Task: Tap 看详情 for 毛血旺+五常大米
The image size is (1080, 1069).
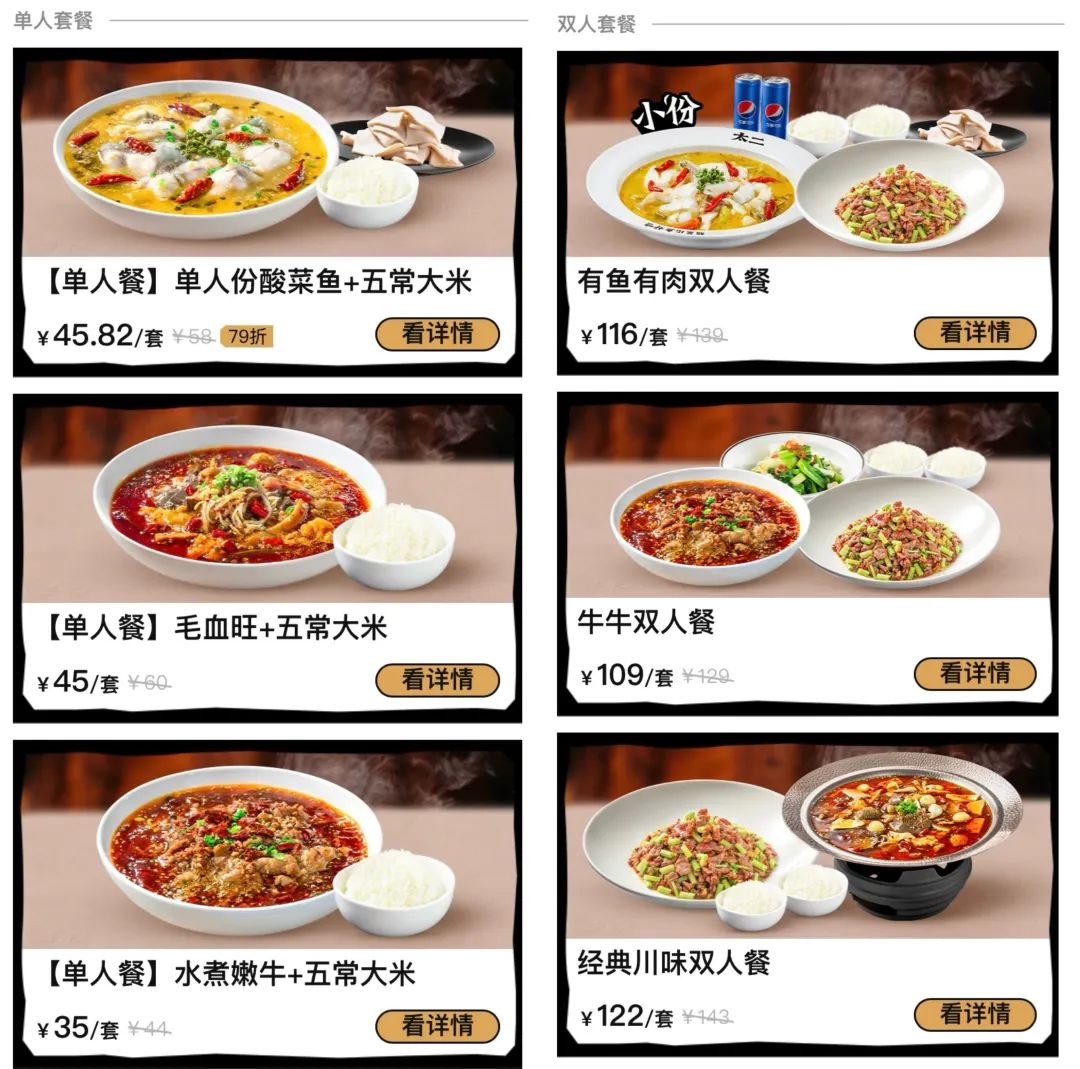Action: click(437, 680)
